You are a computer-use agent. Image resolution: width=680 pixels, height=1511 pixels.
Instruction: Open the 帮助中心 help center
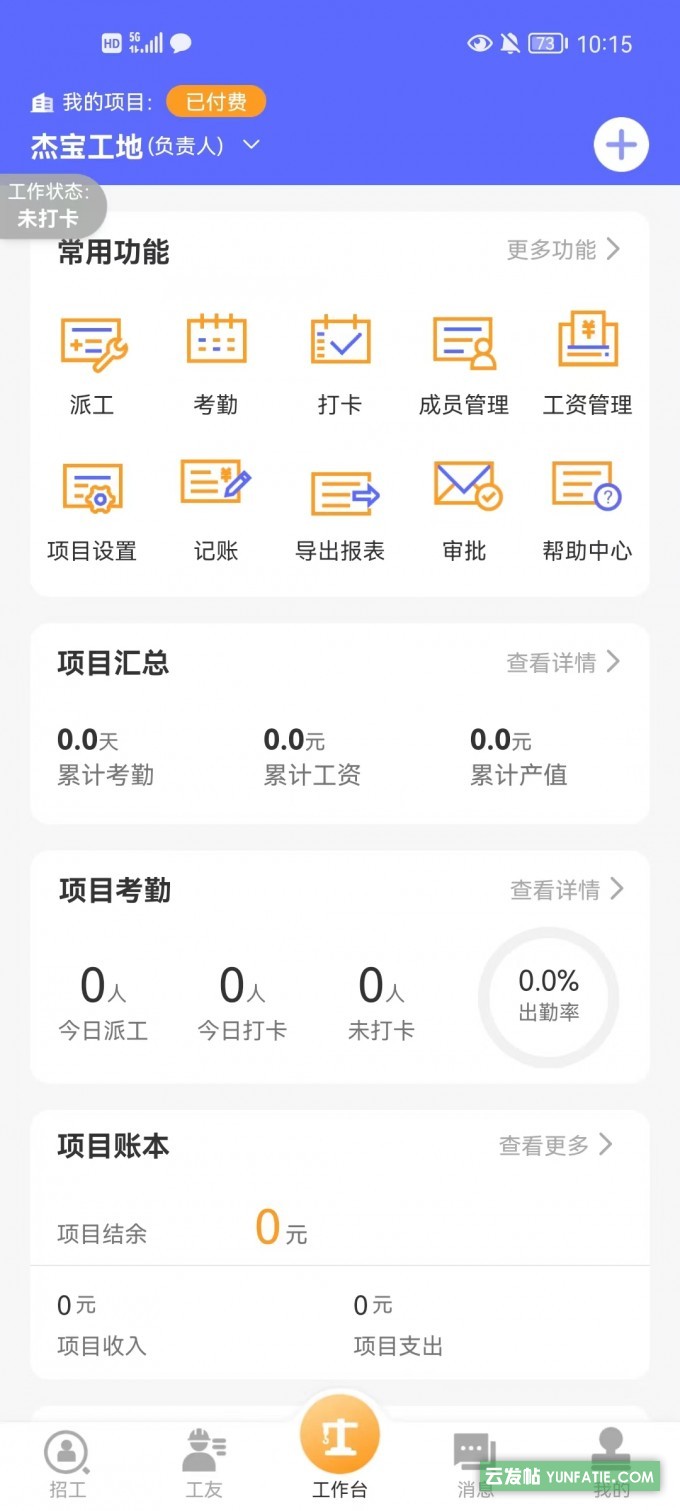click(587, 510)
